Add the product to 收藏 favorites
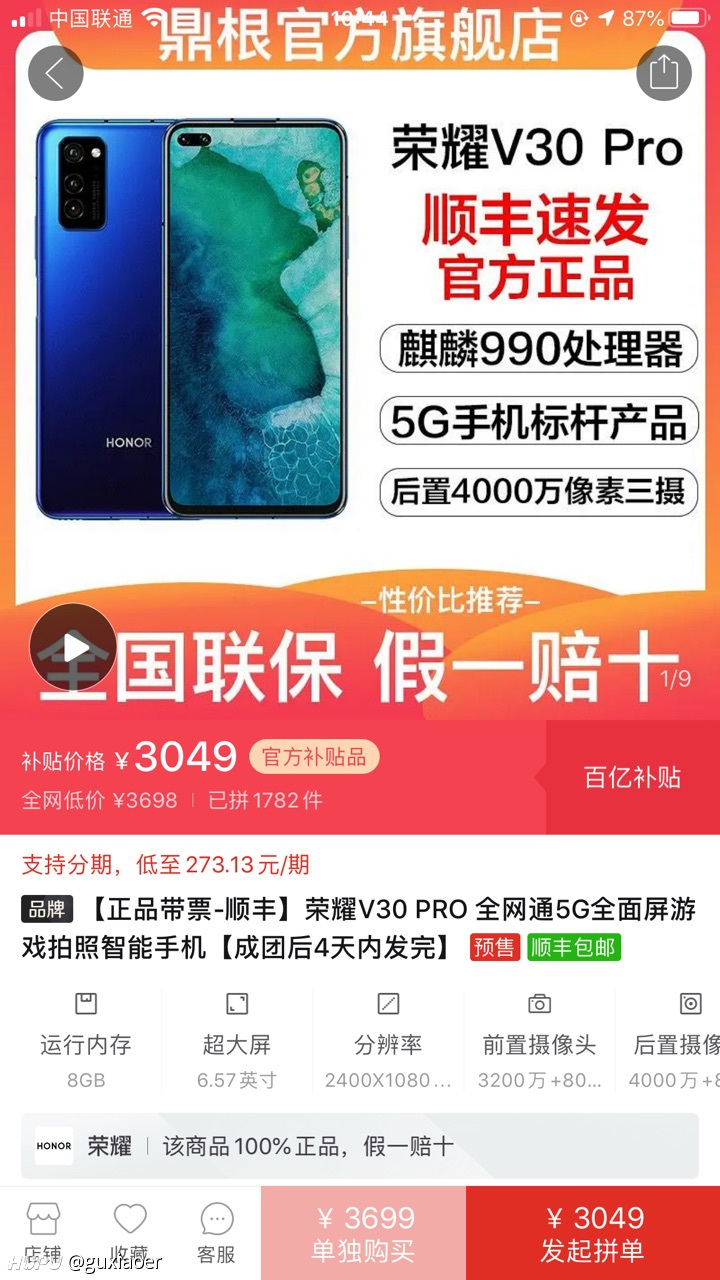 click(x=130, y=1233)
